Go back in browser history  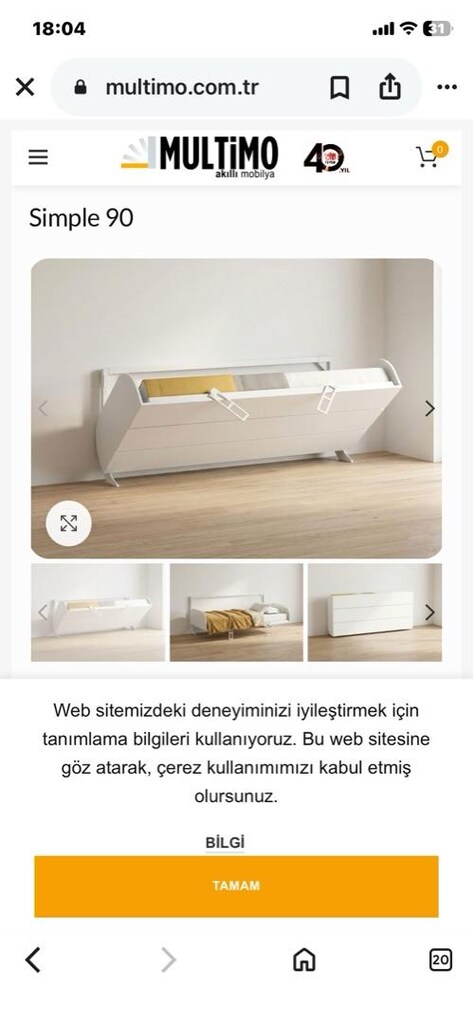(x=33, y=959)
